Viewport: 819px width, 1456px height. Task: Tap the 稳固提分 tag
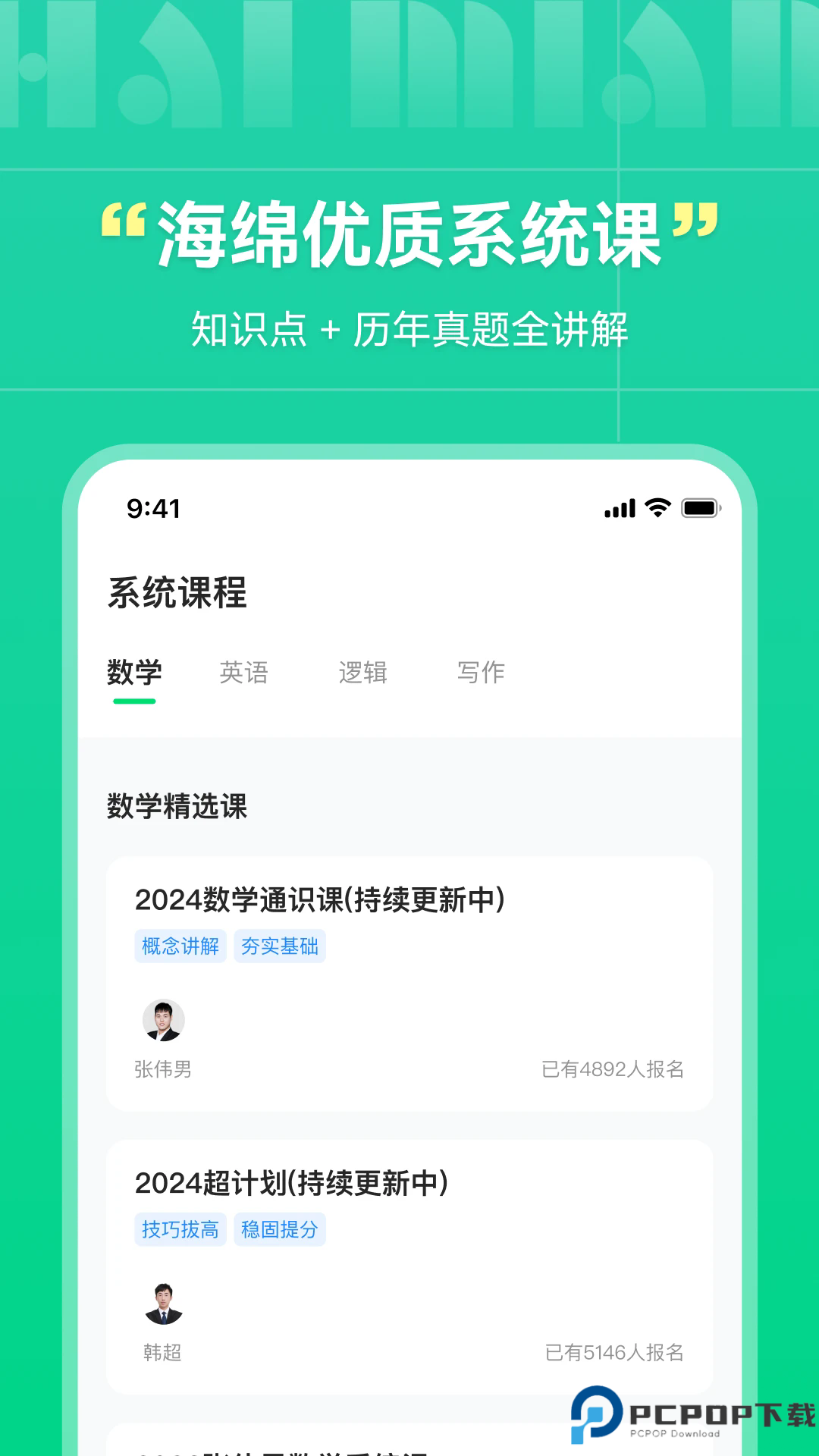(281, 1228)
